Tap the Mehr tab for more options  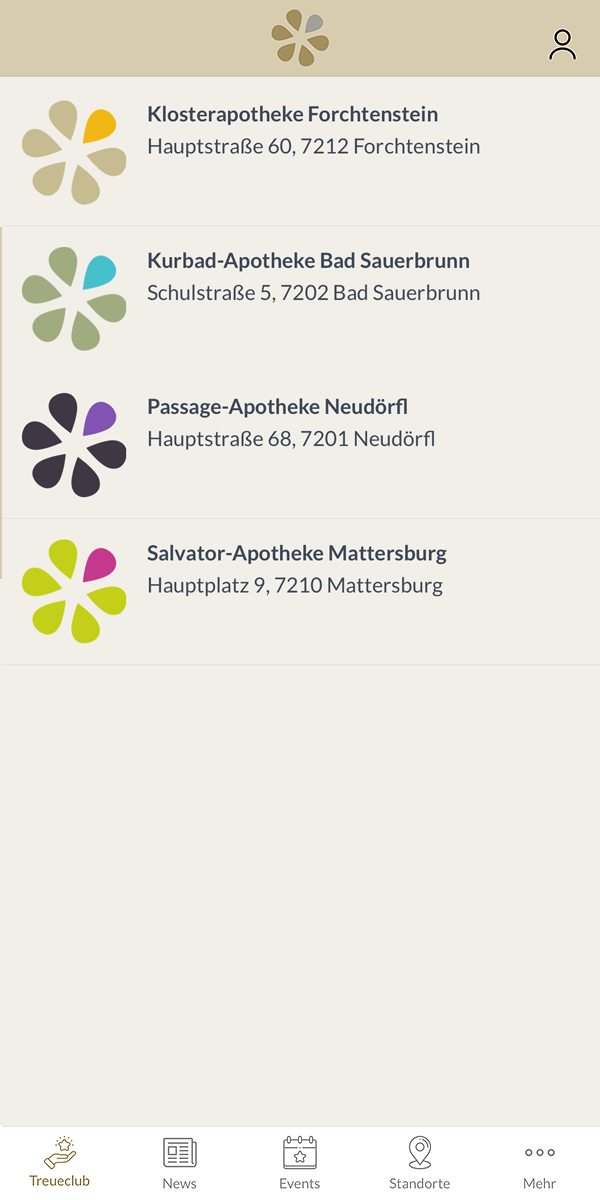[x=540, y=1163]
